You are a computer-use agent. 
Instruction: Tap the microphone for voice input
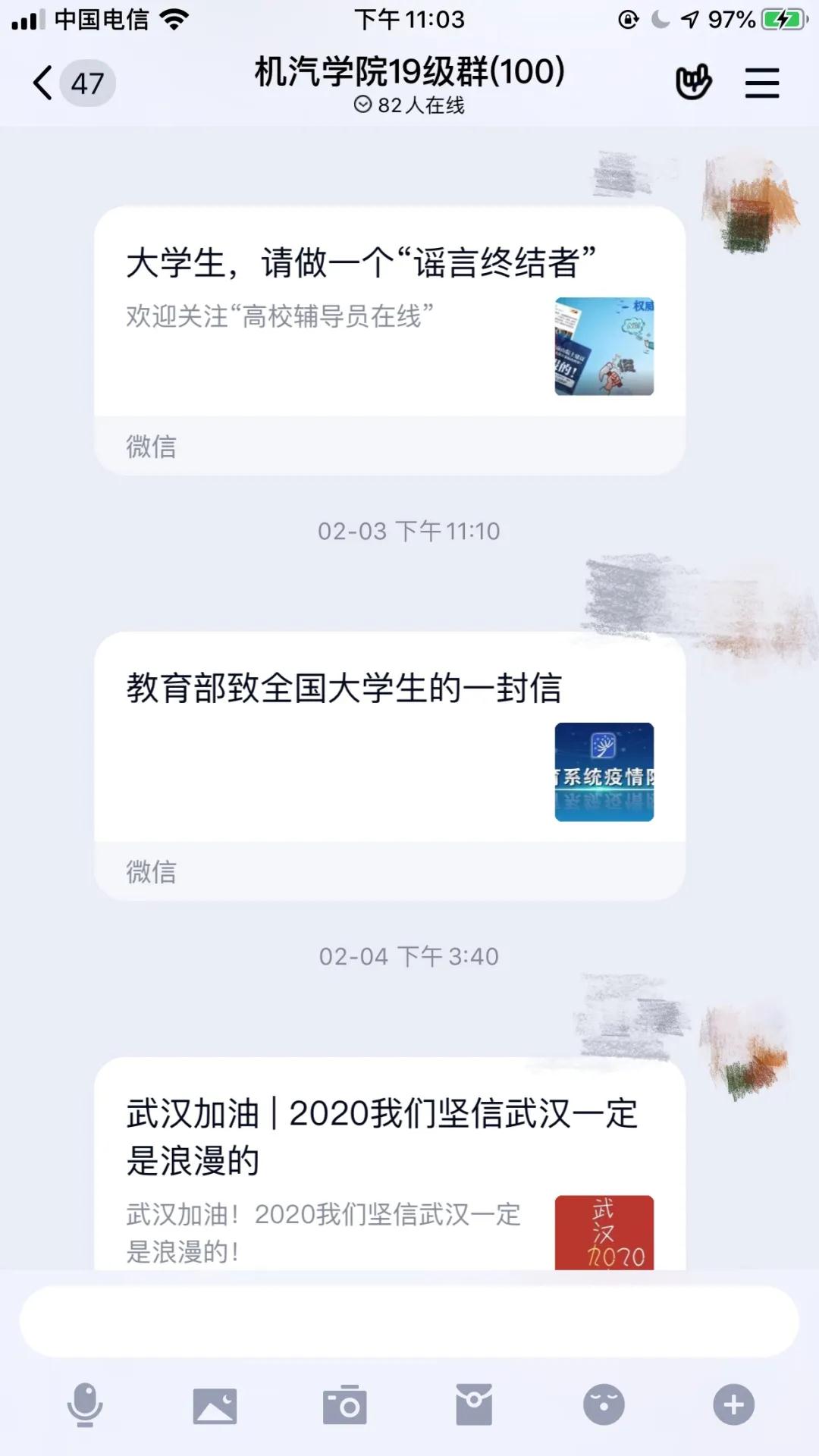point(85,1405)
